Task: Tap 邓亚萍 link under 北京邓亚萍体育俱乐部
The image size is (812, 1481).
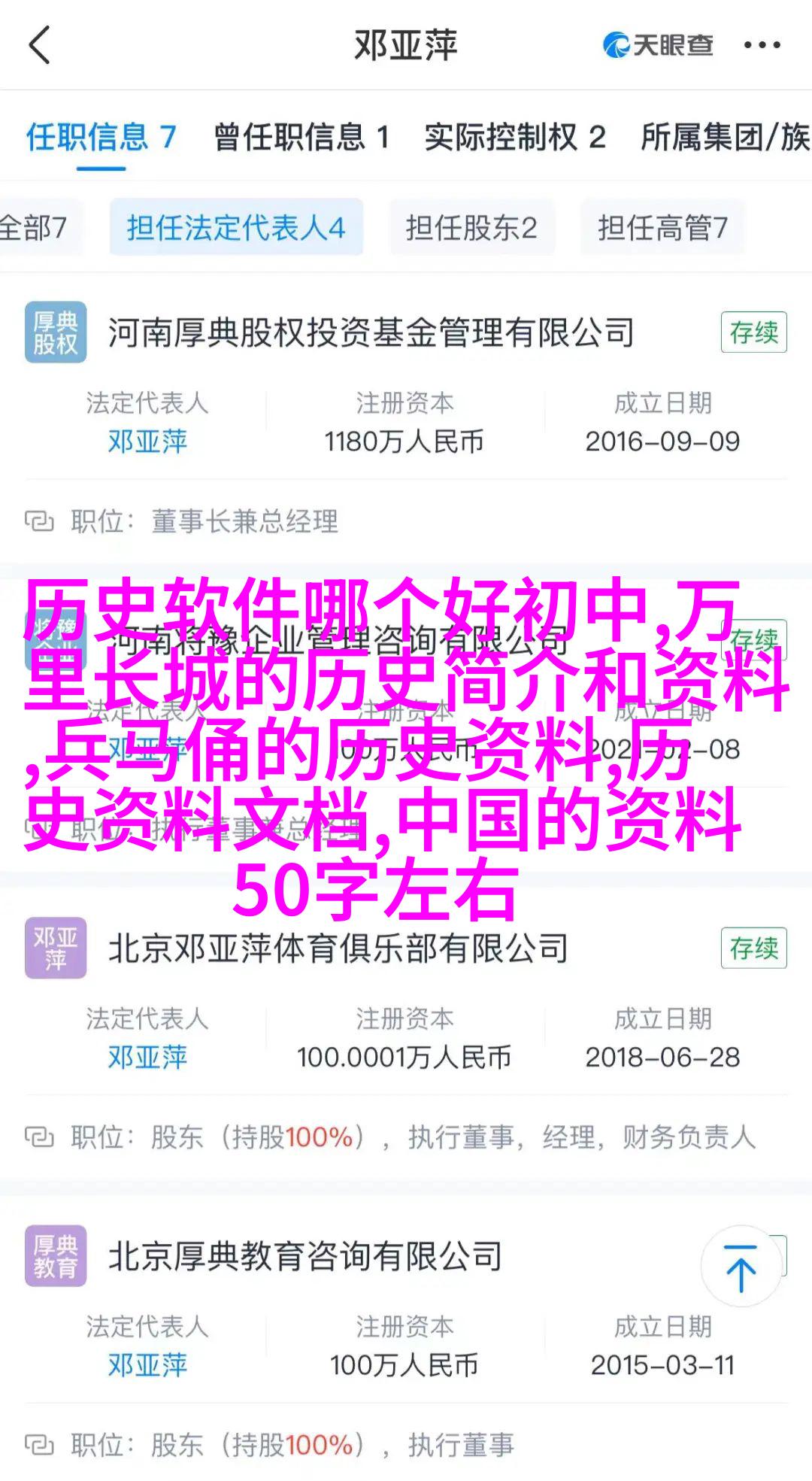Action: (147, 1058)
